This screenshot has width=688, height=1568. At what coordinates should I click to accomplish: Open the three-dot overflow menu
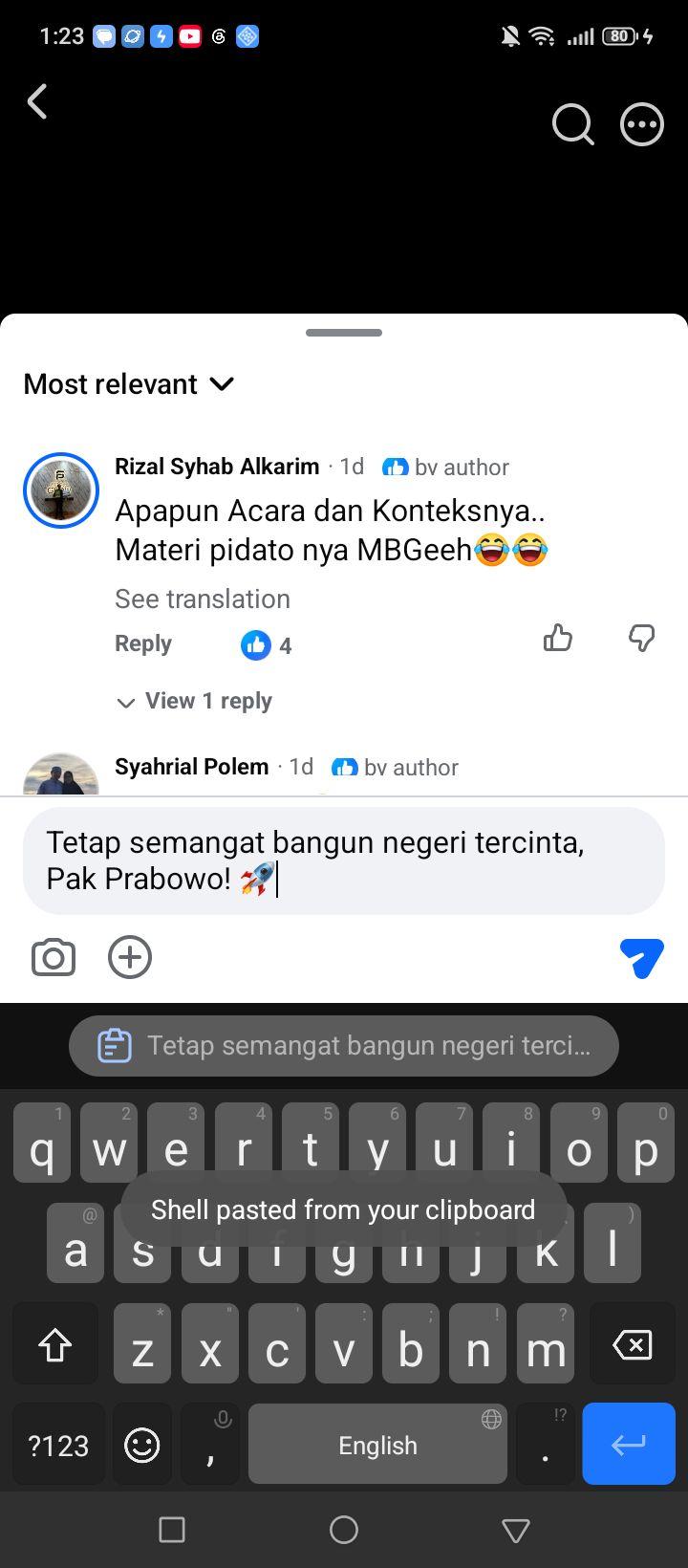(642, 124)
